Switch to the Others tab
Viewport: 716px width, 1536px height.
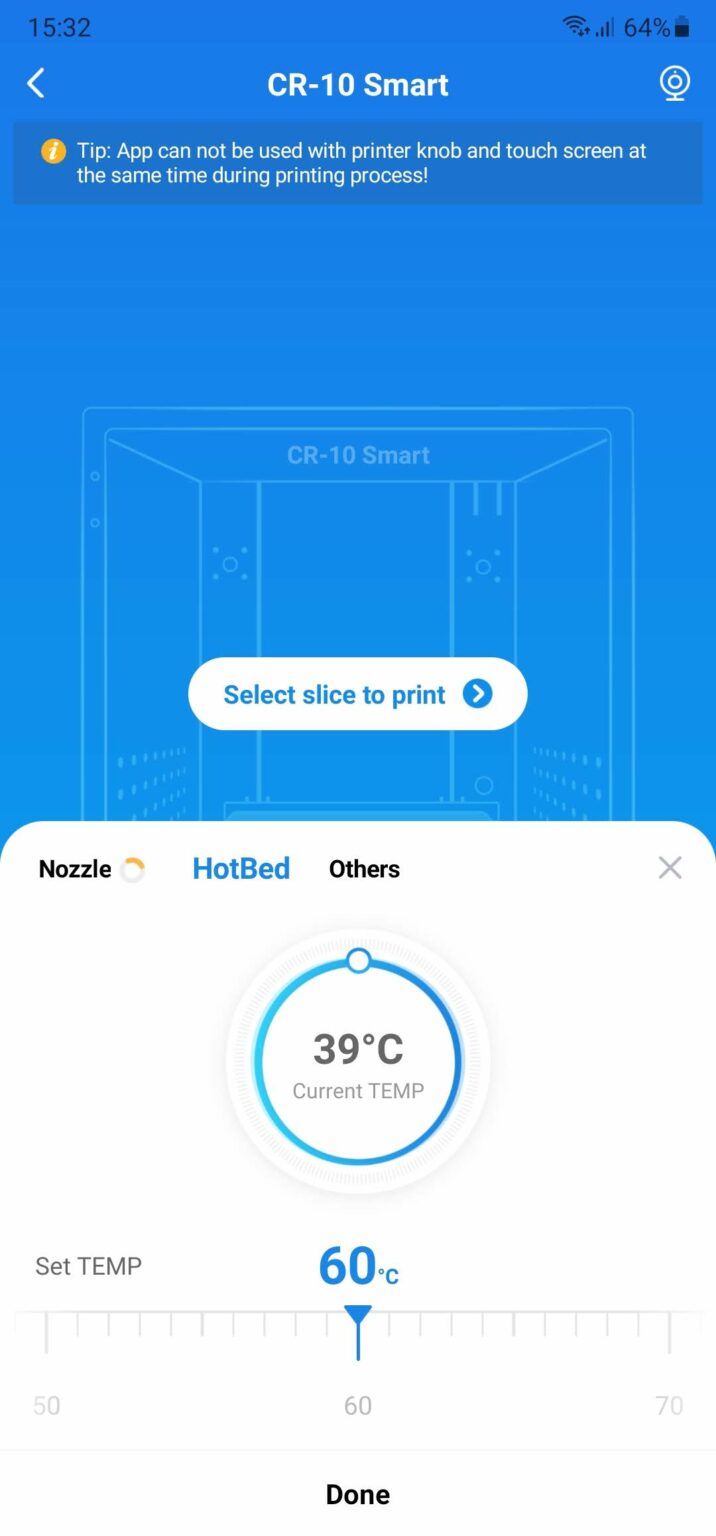pos(364,869)
